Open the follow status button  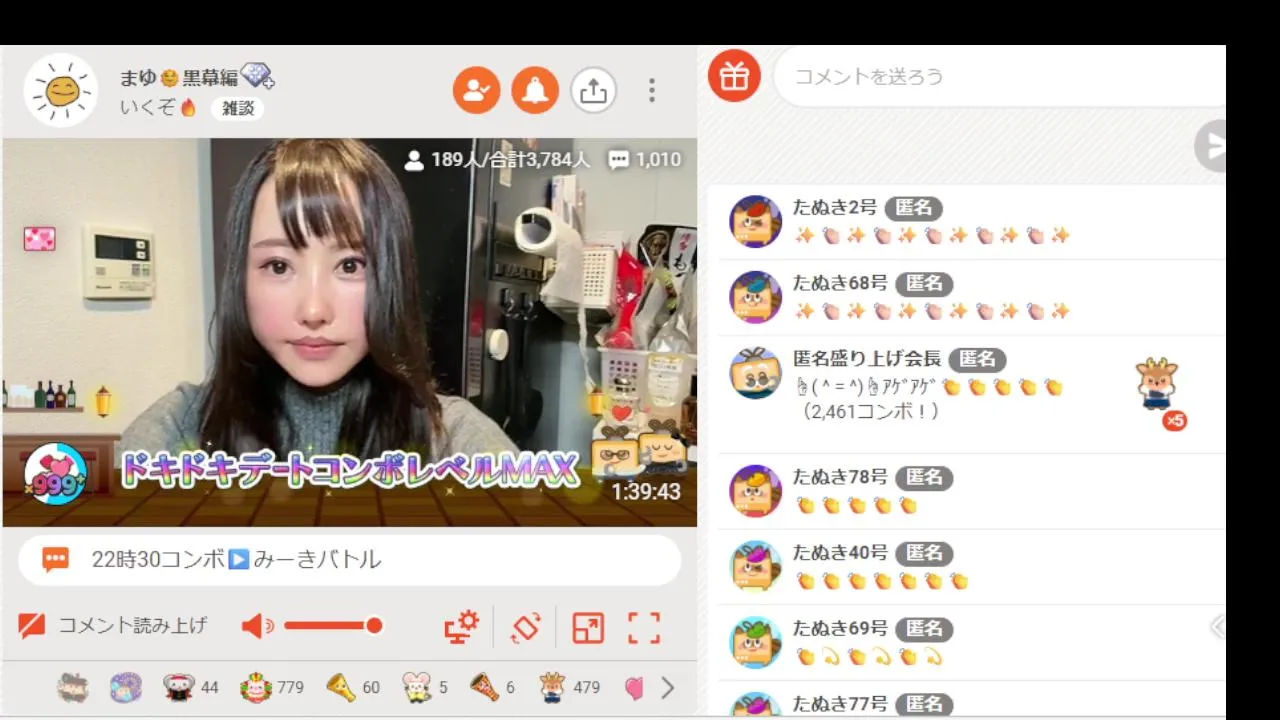476,91
